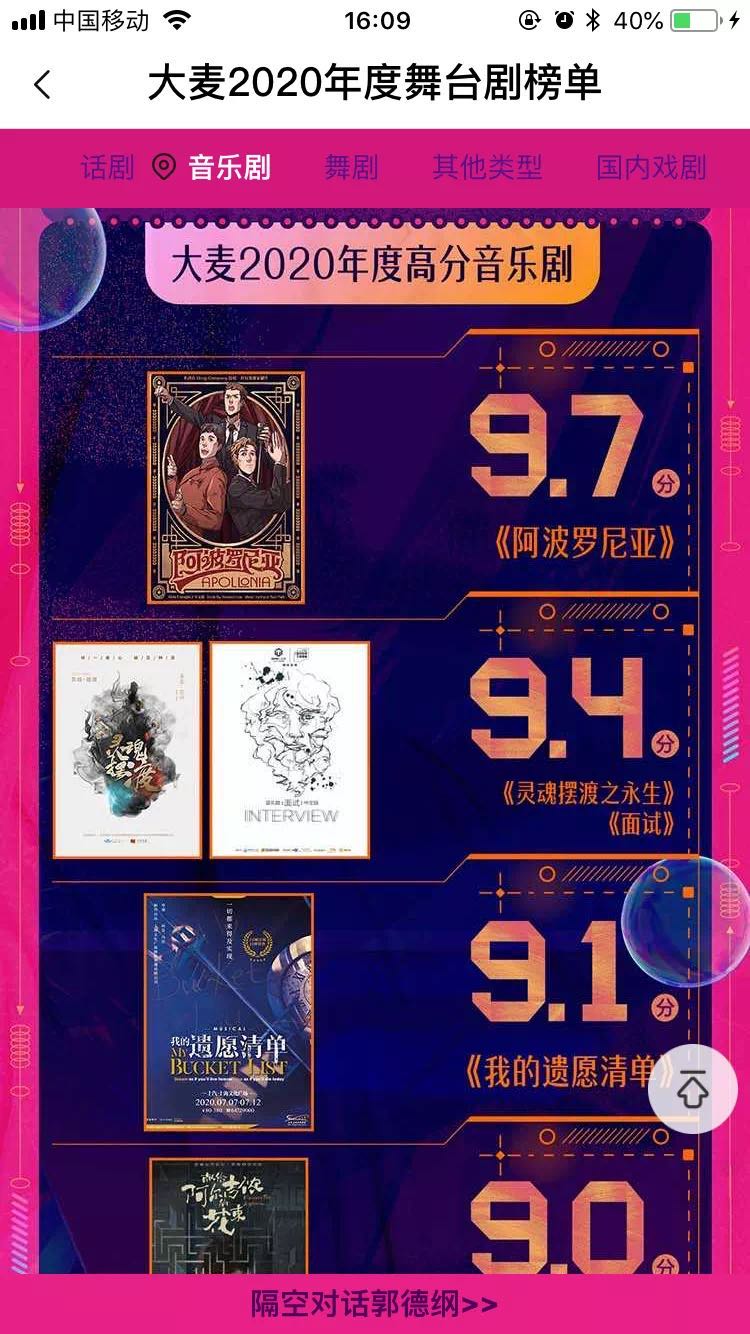Open the 隔空对话郭德纲>> link
The width and height of the screenshot is (750, 1334).
(374, 1304)
